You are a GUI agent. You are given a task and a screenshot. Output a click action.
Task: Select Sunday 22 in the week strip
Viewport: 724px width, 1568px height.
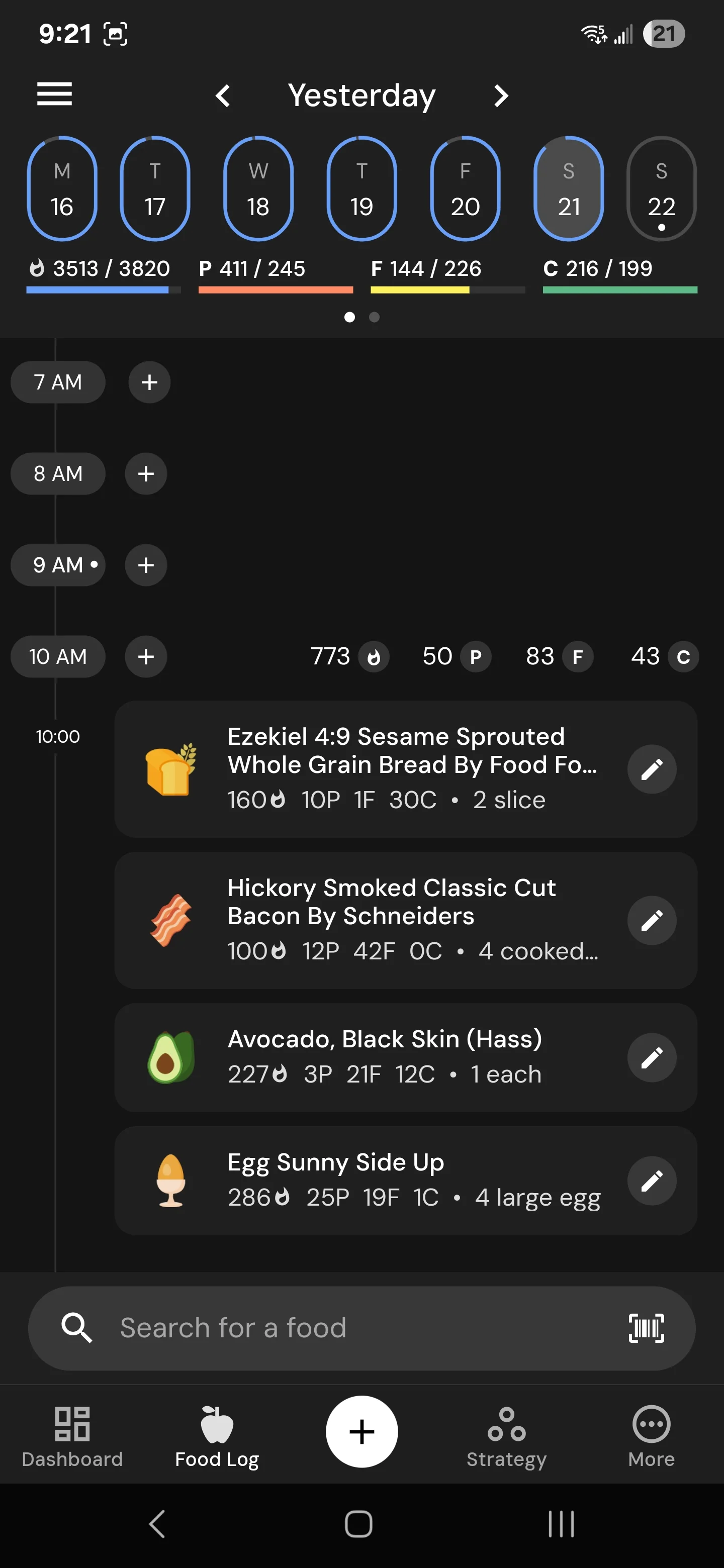coord(661,188)
